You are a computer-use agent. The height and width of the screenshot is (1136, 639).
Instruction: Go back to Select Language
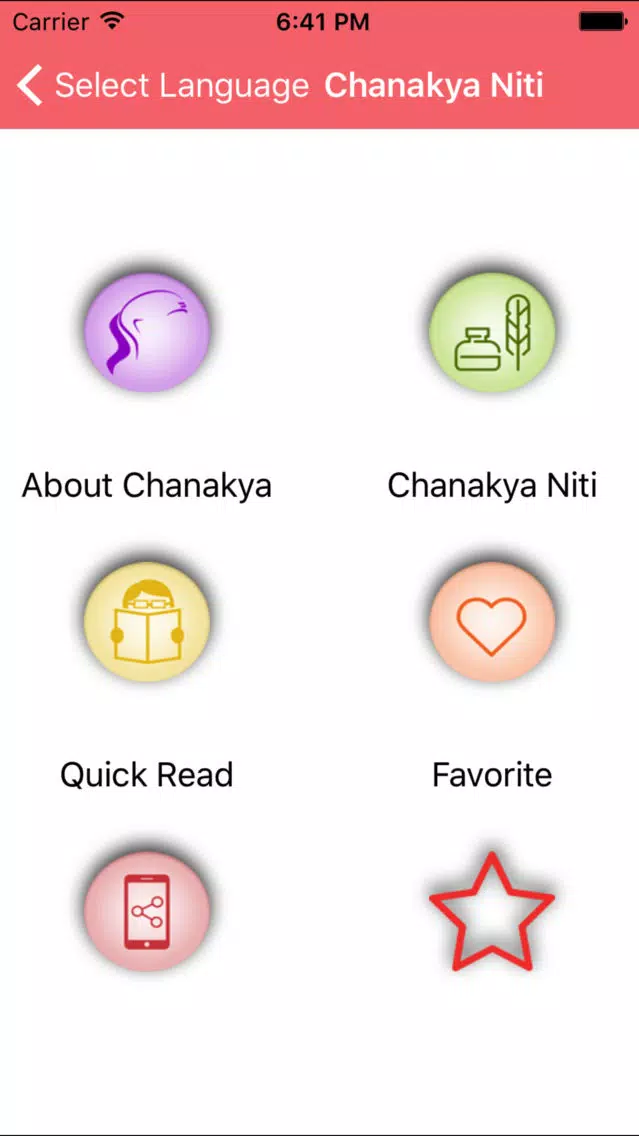tap(163, 85)
